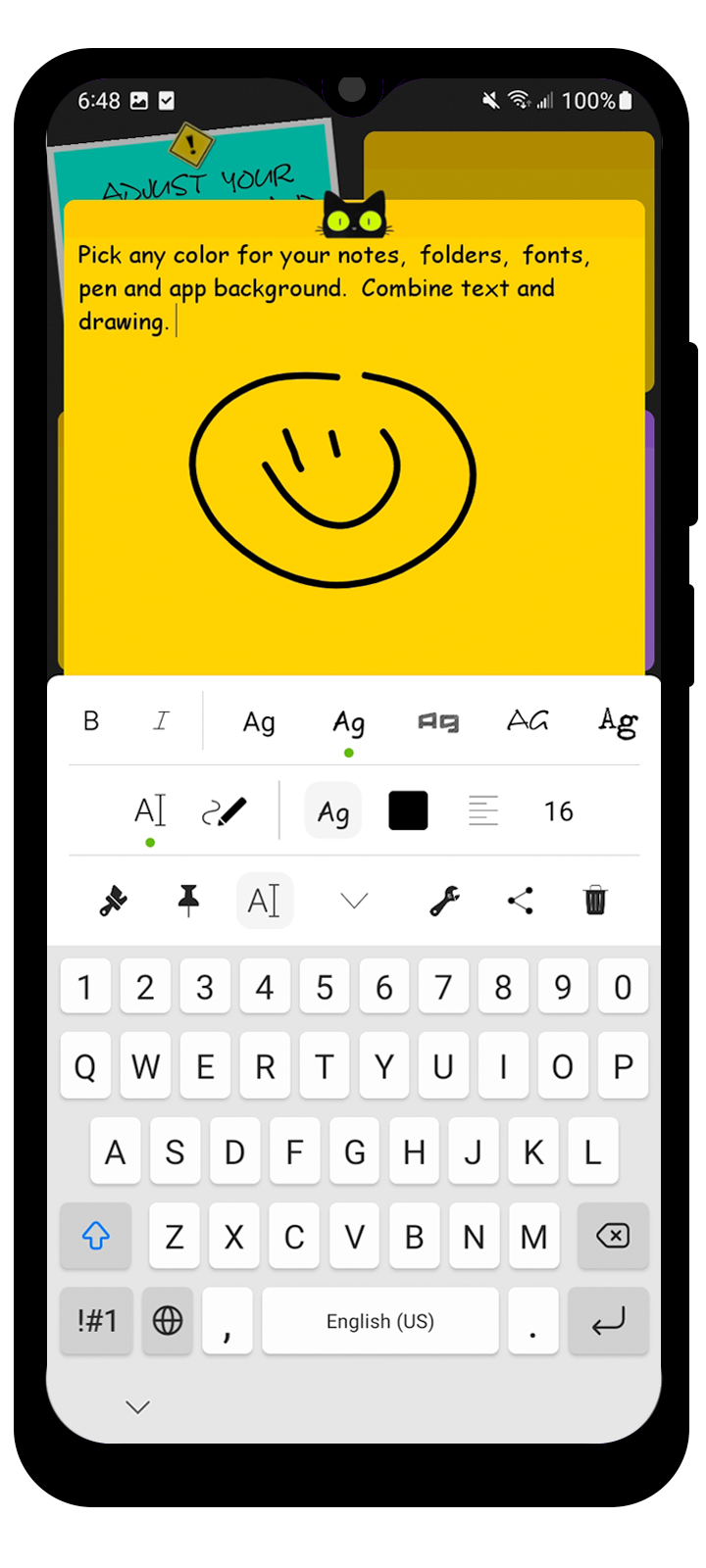Hit the keyboard backspace key
This screenshot has height=1568, width=706.
click(x=613, y=1236)
